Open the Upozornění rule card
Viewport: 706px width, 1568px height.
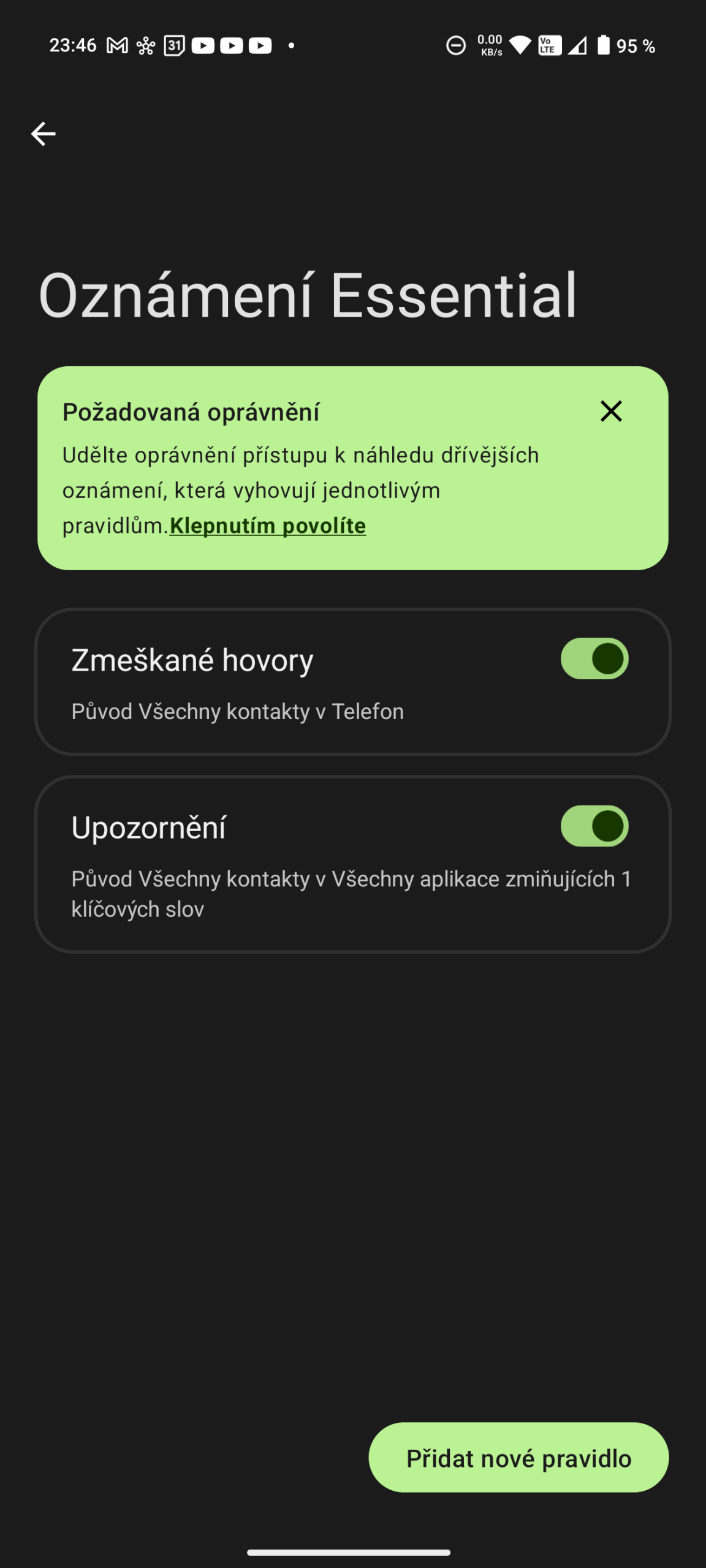(353, 864)
